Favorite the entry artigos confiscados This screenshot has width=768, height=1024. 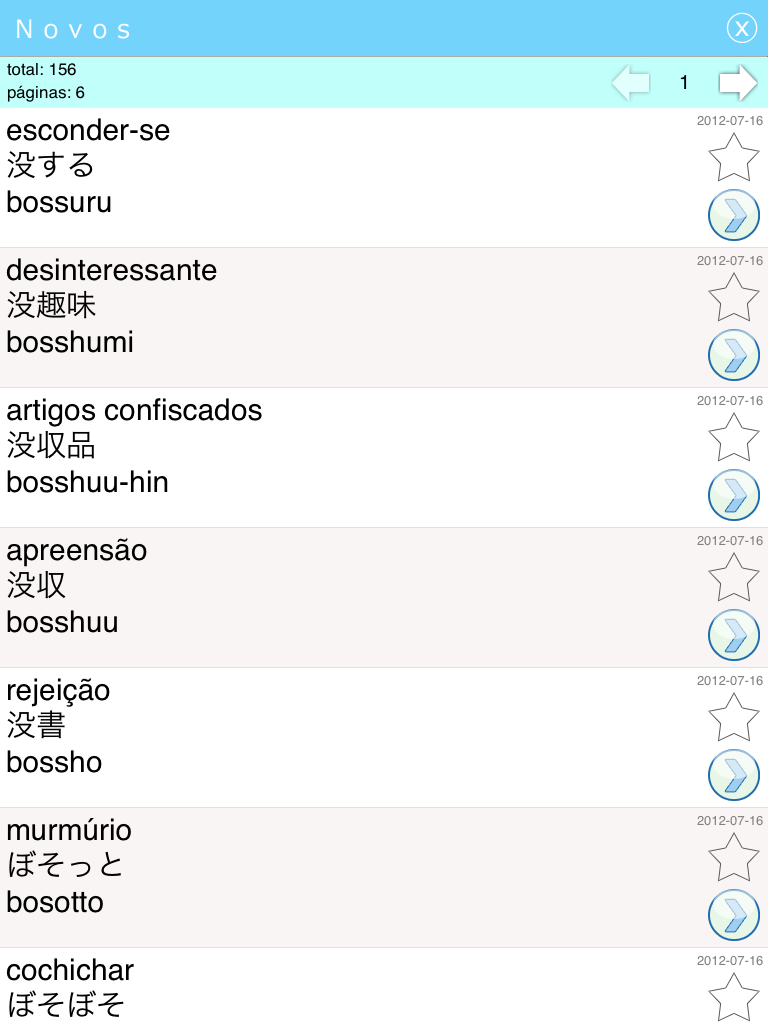[734, 438]
